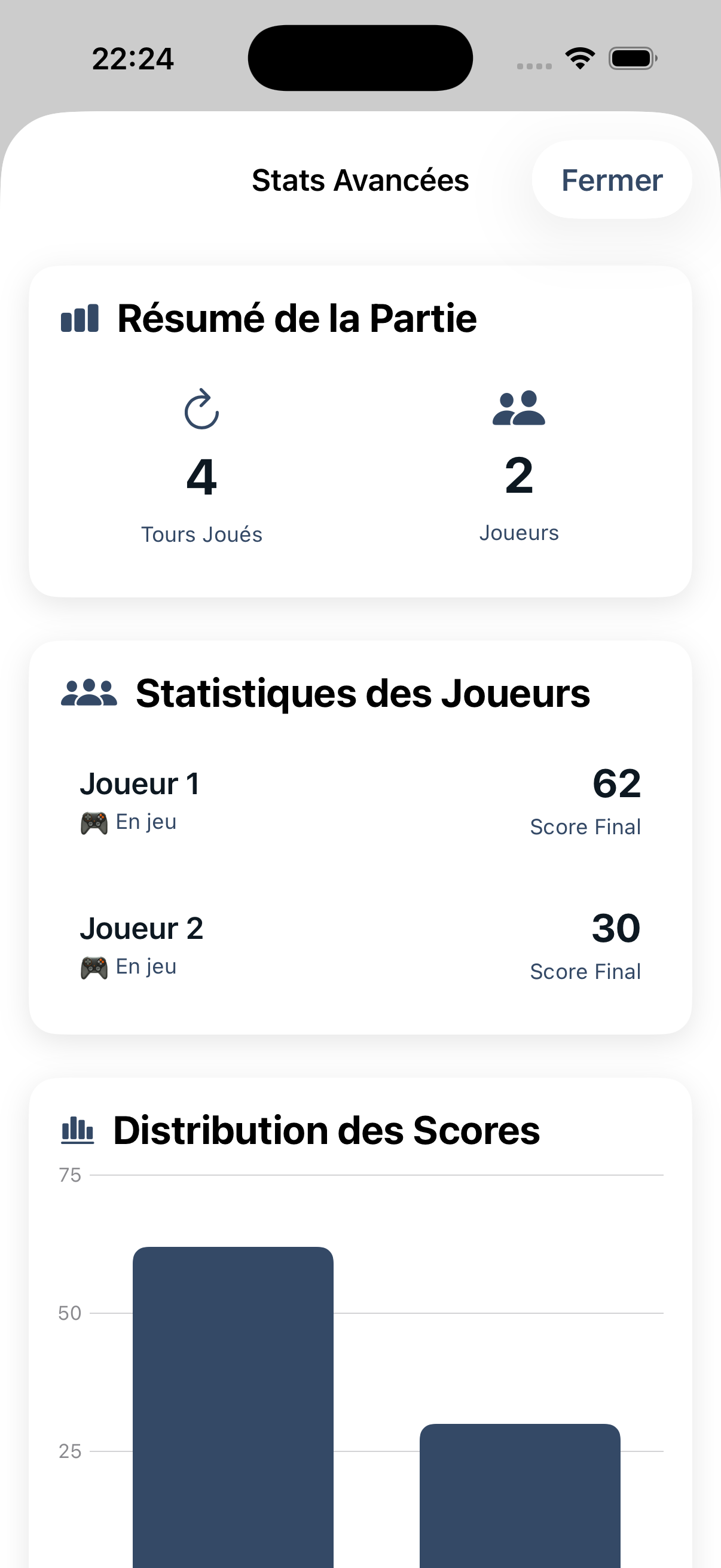Click the bar chart icon beside Résumé de la Partie
This screenshot has width=721, height=1568.
point(80,317)
